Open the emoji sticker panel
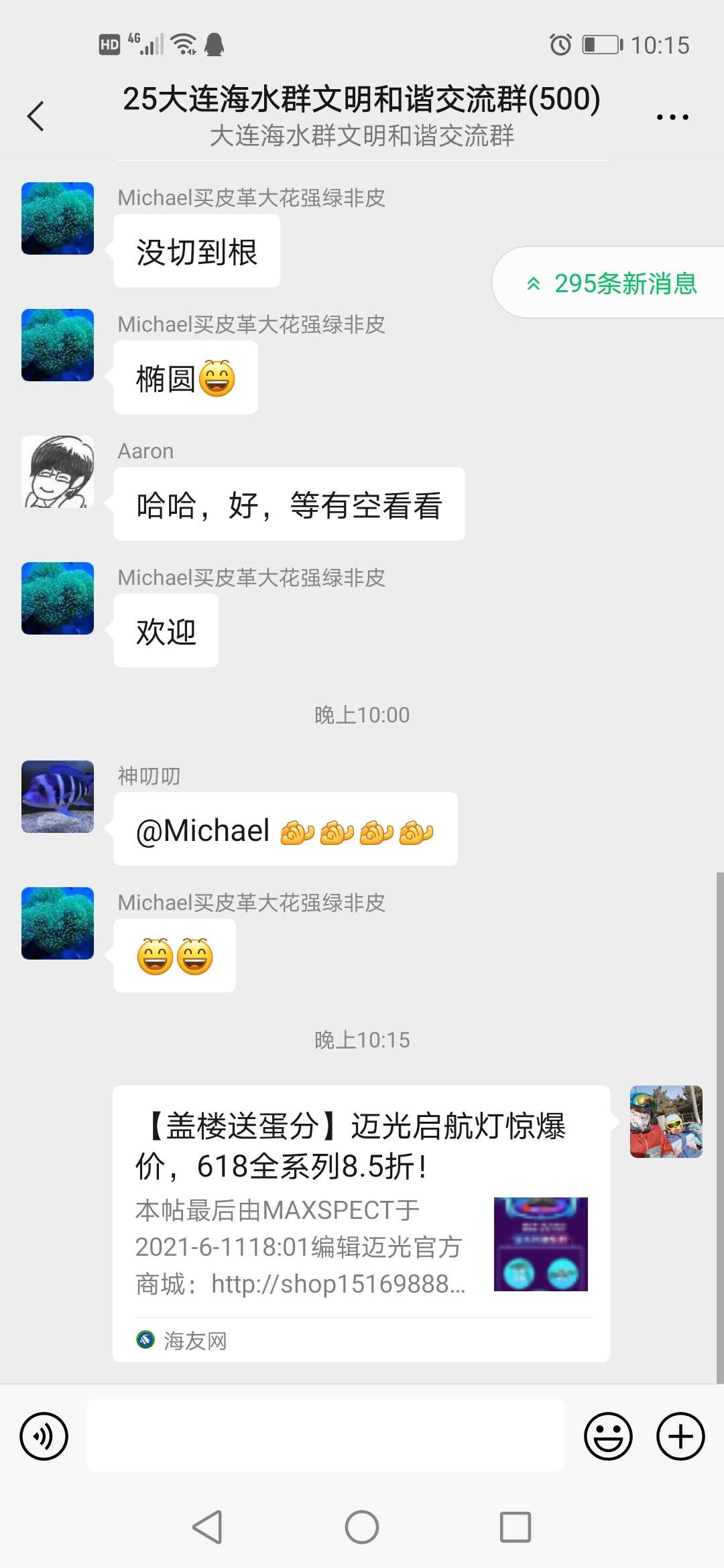Screen dimensions: 724x1568 [x=608, y=1437]
